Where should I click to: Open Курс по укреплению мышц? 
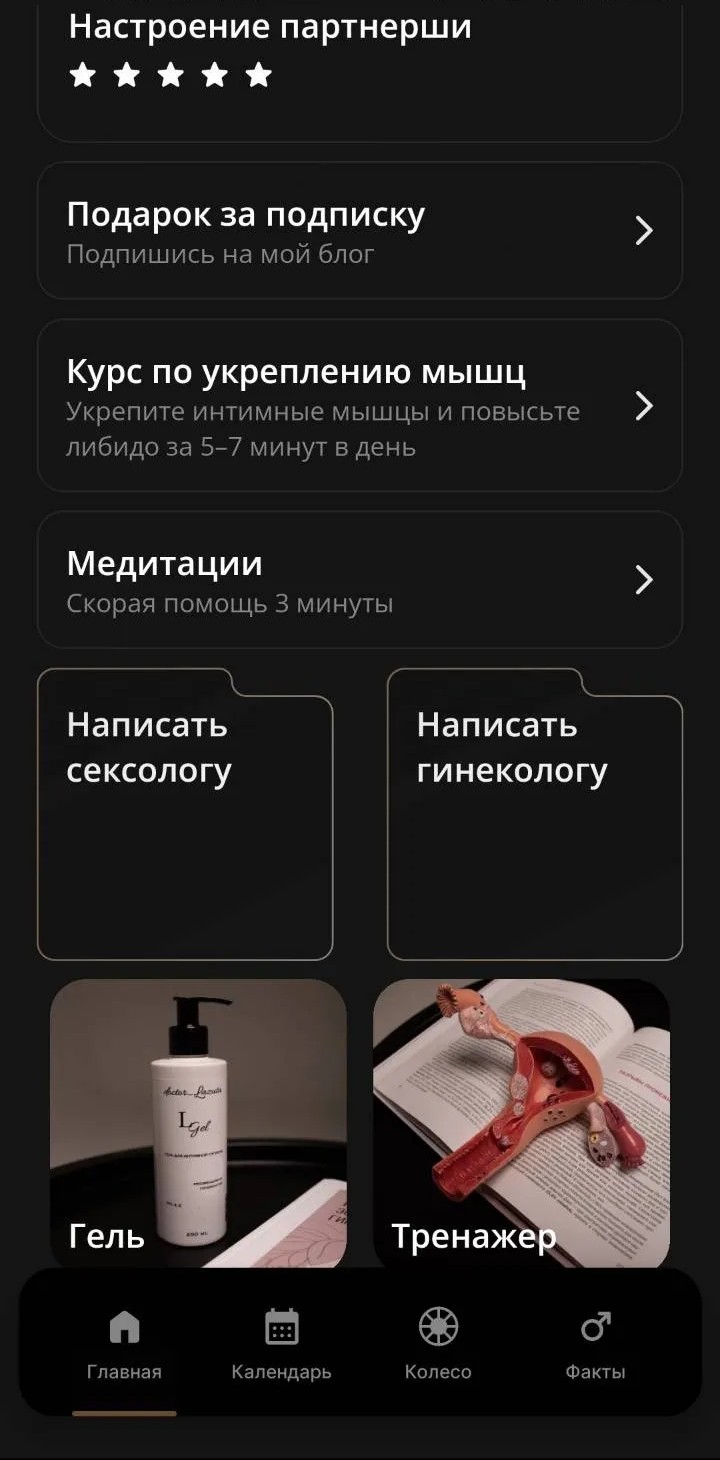[x=360, y=406]
